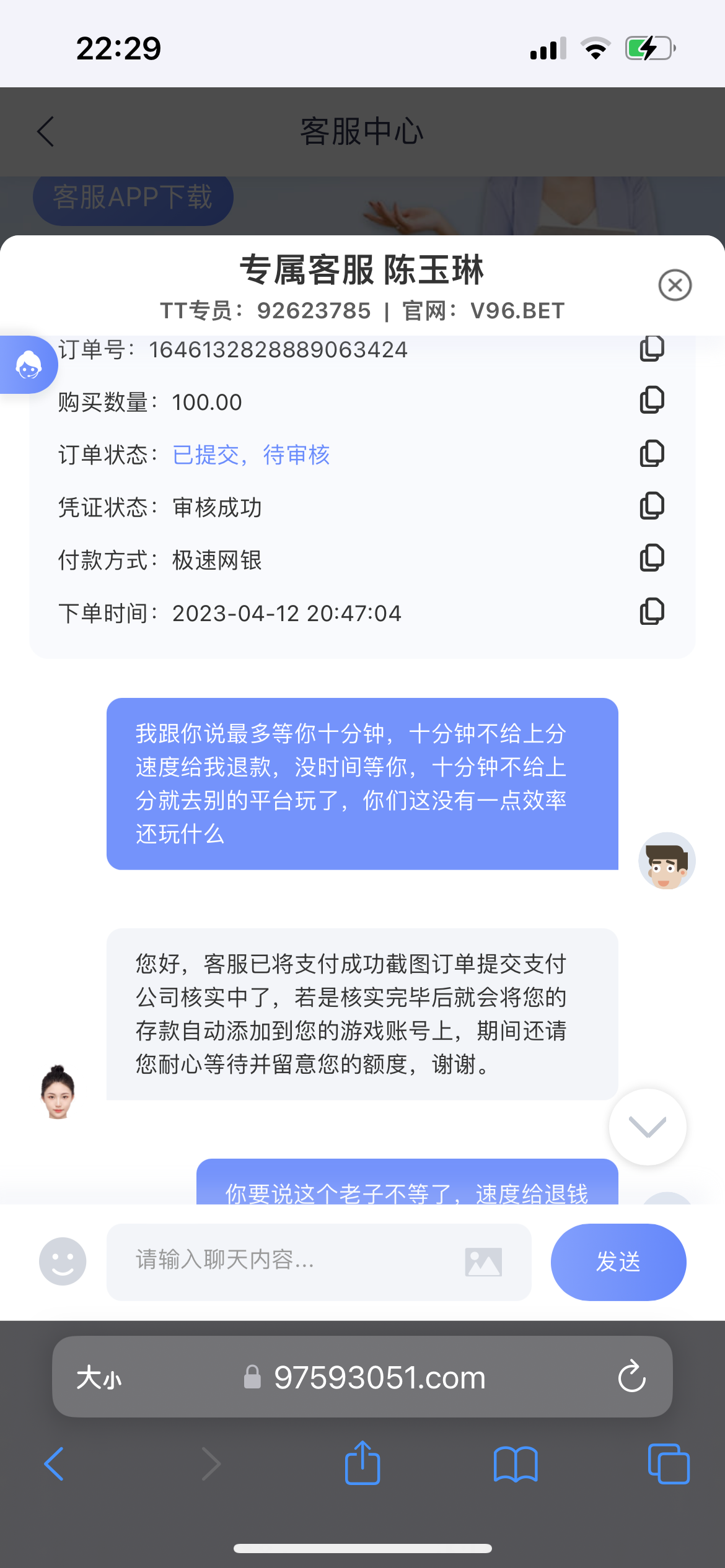Screen dimensions: 725x1568
Task: Go back using 客服中心 header arrow
Action: tap(45, 131)
